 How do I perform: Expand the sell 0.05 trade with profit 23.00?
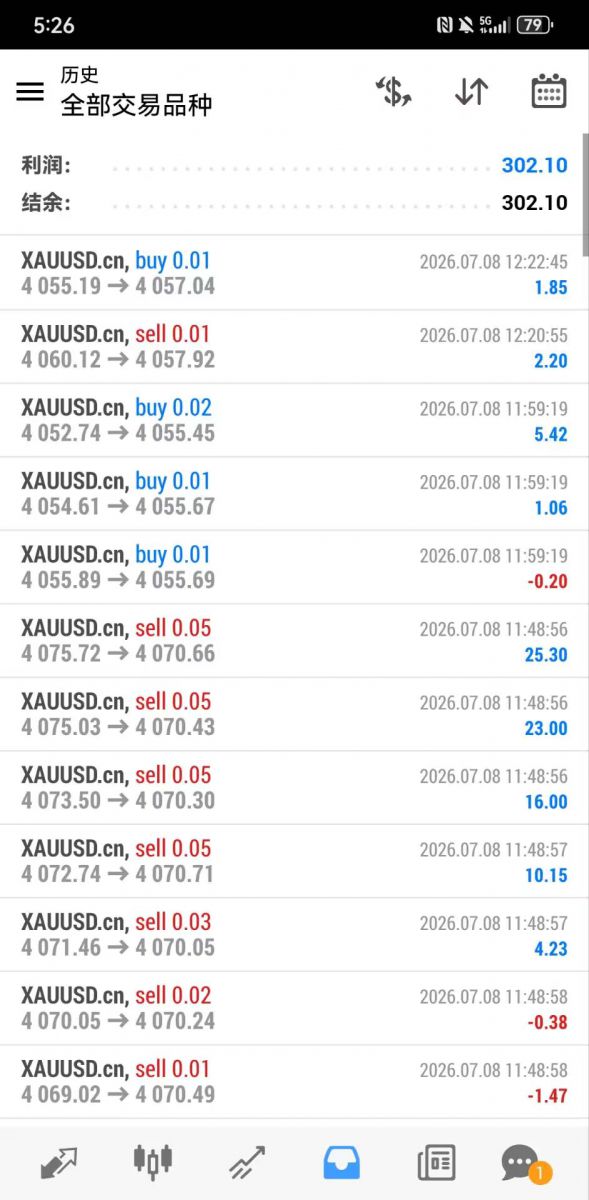tap(294, 714)
